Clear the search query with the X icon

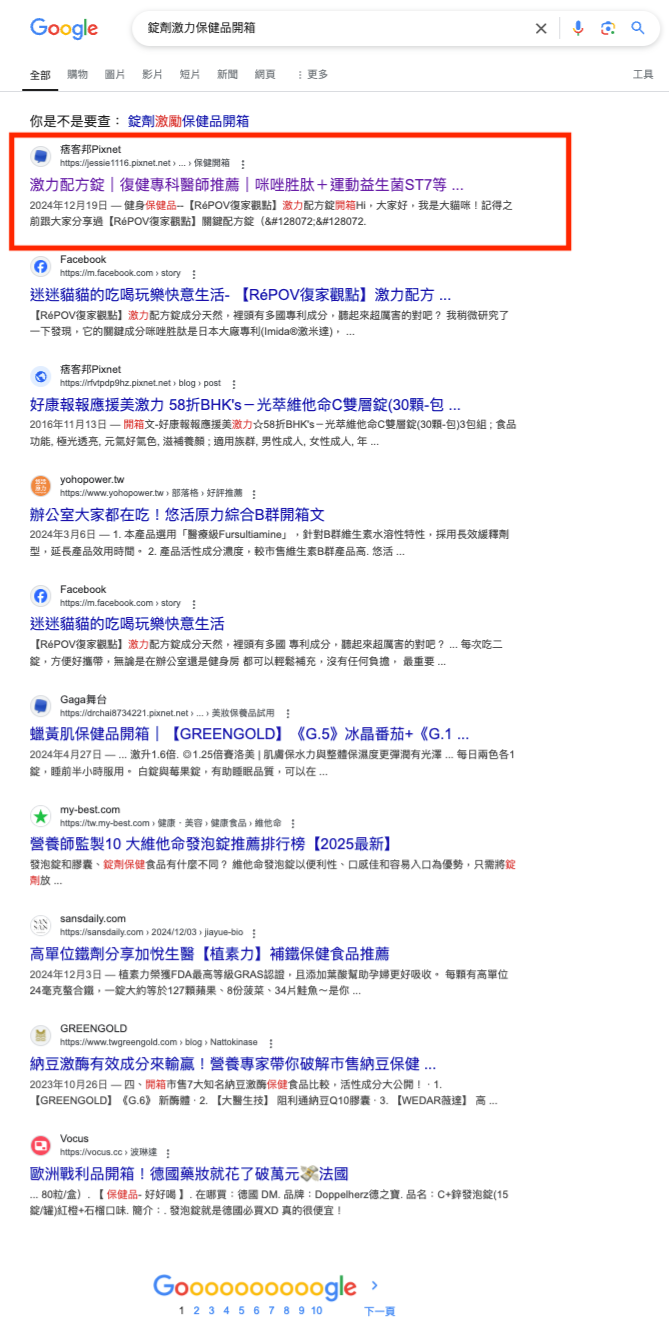(541, 28)
